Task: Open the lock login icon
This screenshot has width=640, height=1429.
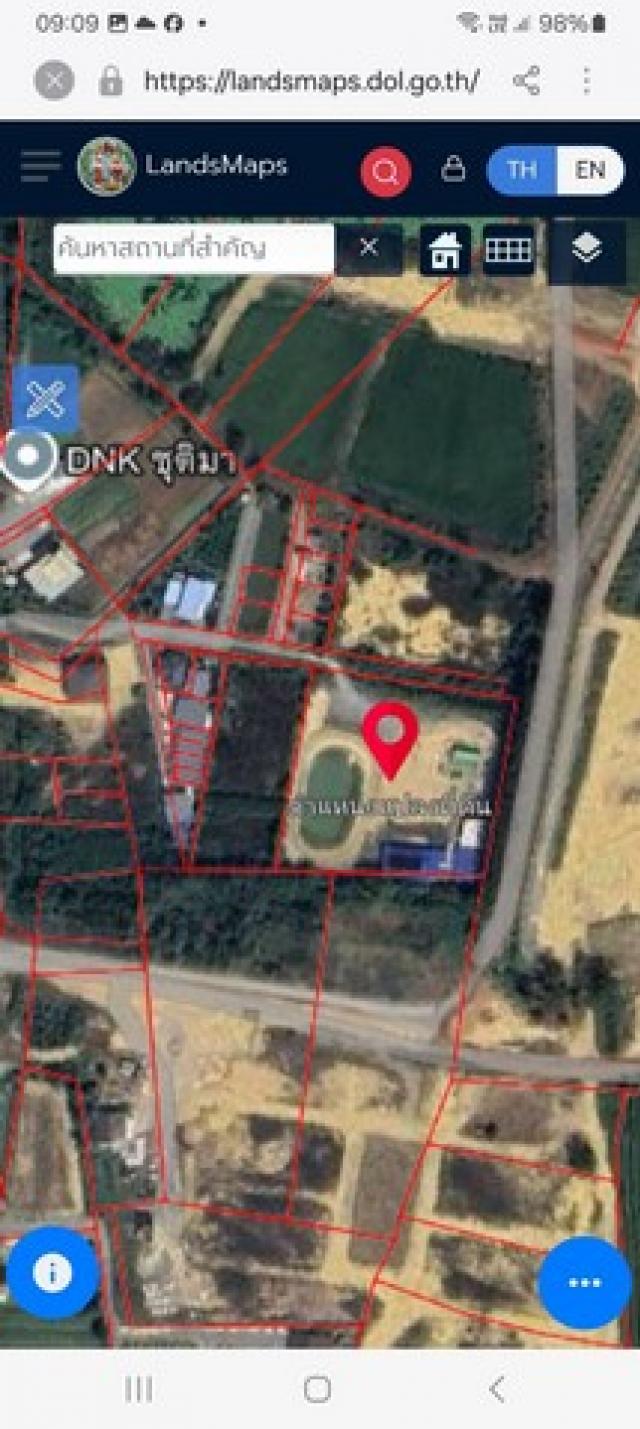Action: pyautogui.click(x=453, y=169)
